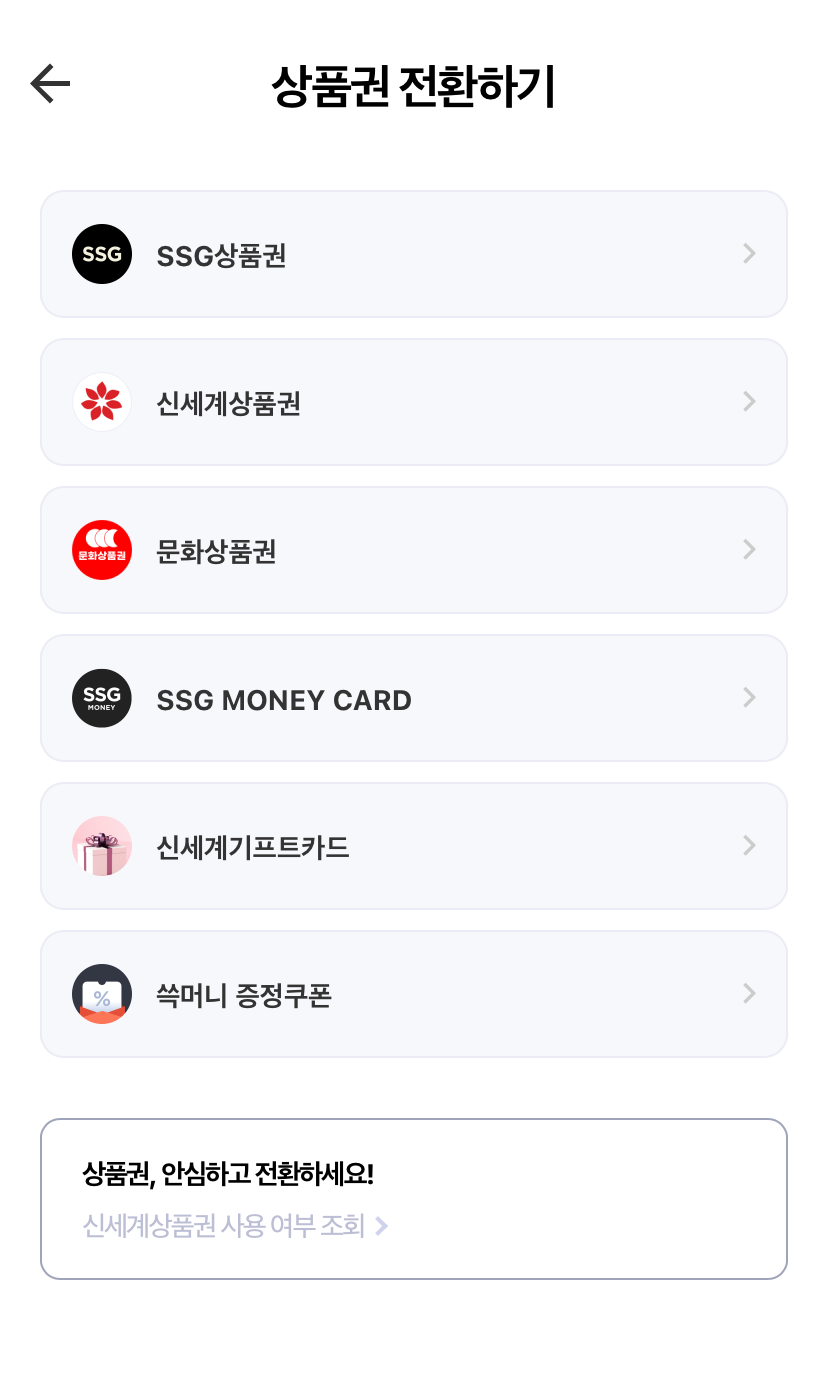Tap the 신세계기프트카드 gift box icon
This screenshot has height=1374, width=828.
point(101,846)
